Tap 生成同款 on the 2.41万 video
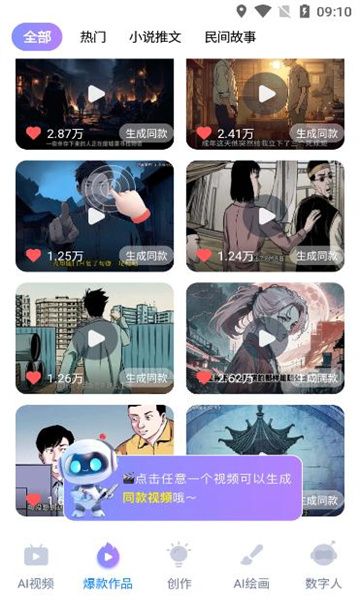 coord(317,134)
